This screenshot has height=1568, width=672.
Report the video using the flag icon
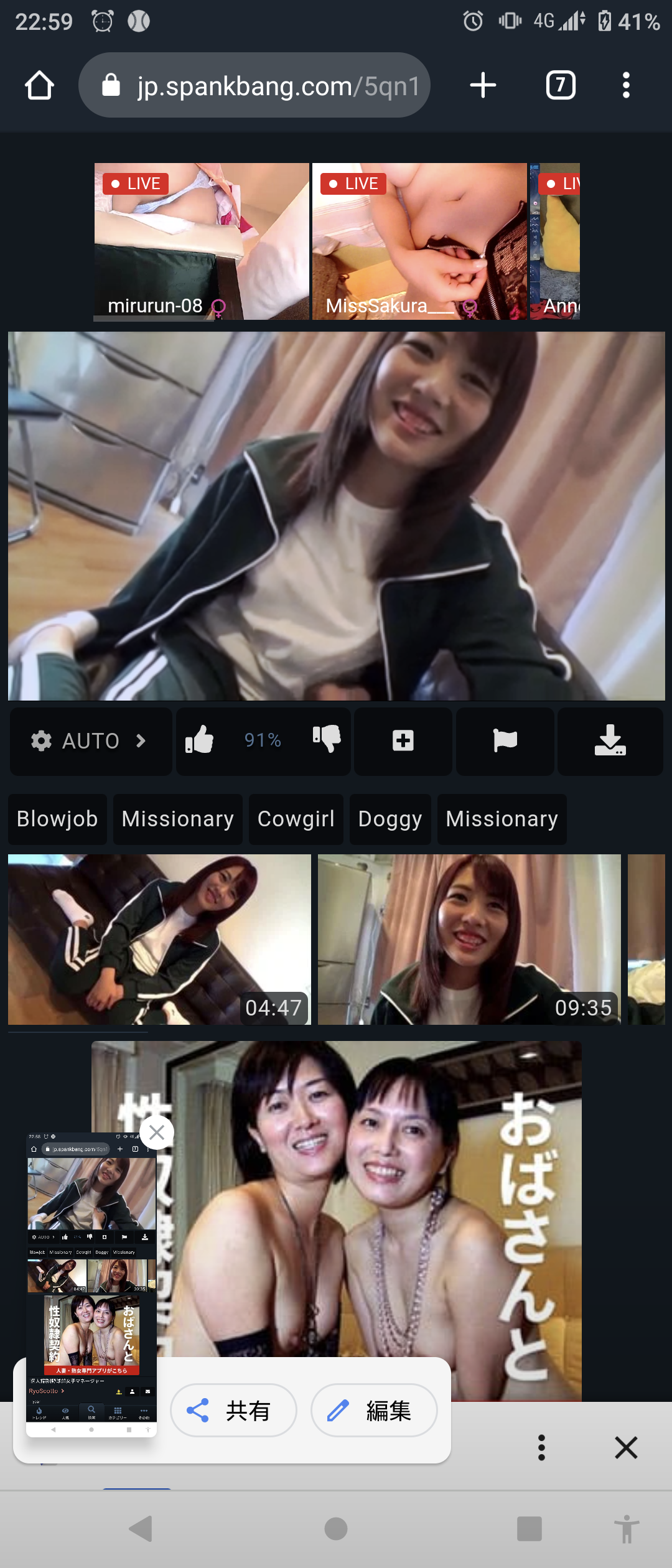coord(505,741)
